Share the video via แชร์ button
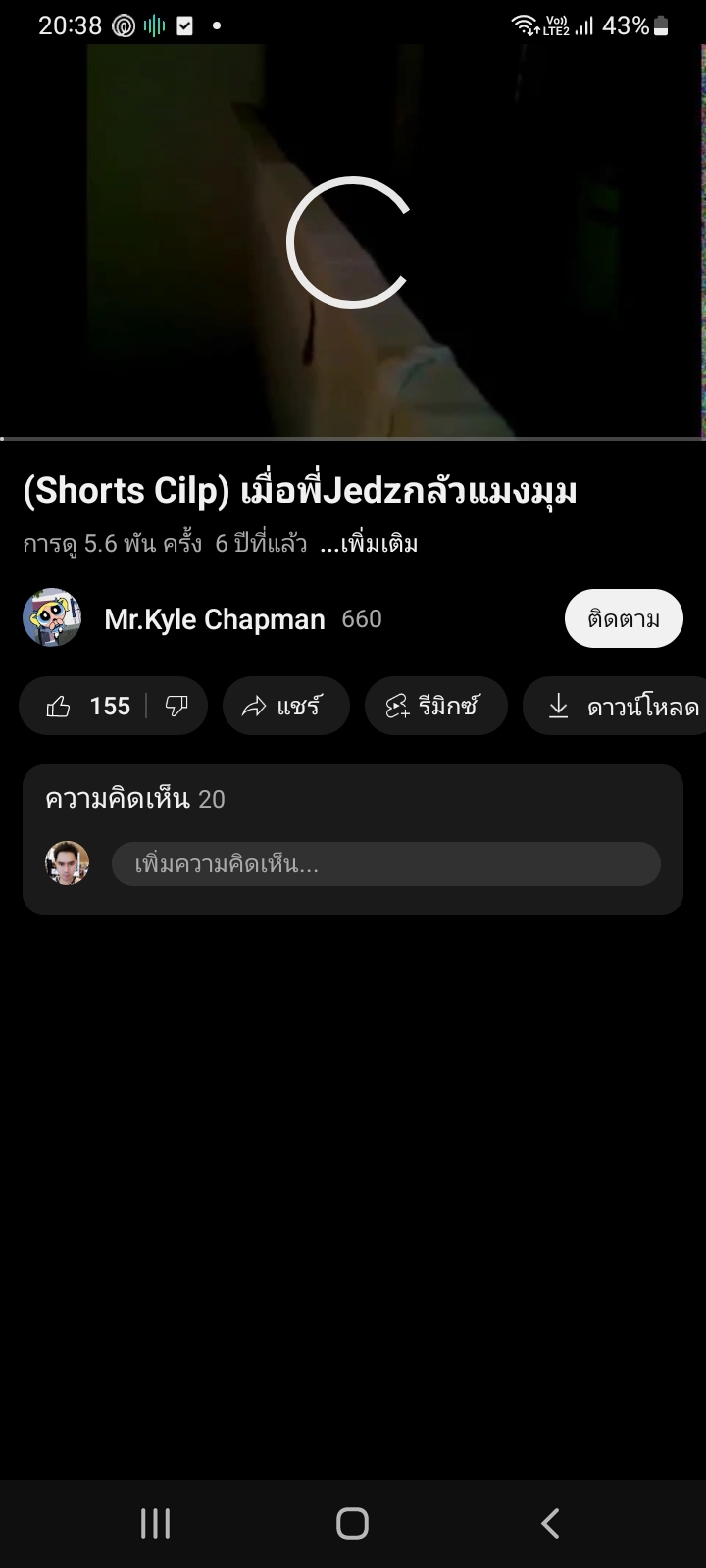 click(x=285, y=706)
